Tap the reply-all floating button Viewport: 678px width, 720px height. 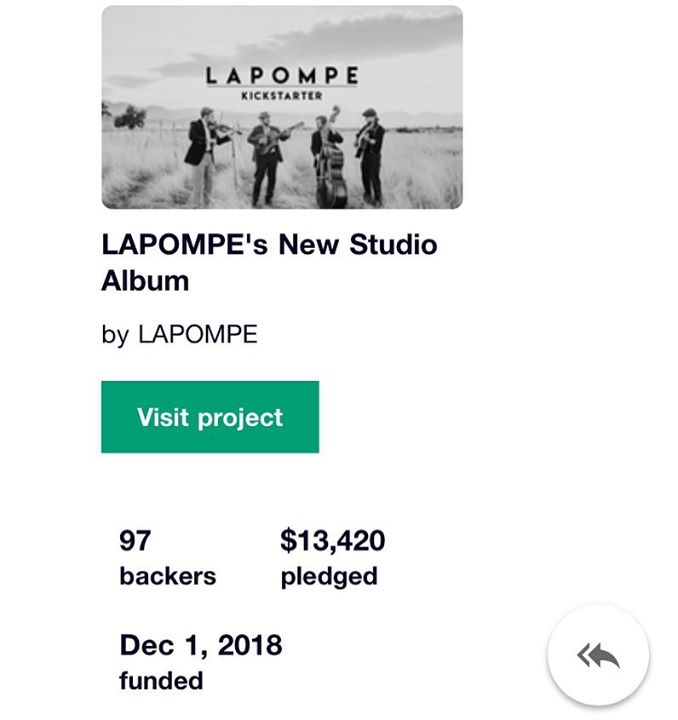tap(598, 656)
